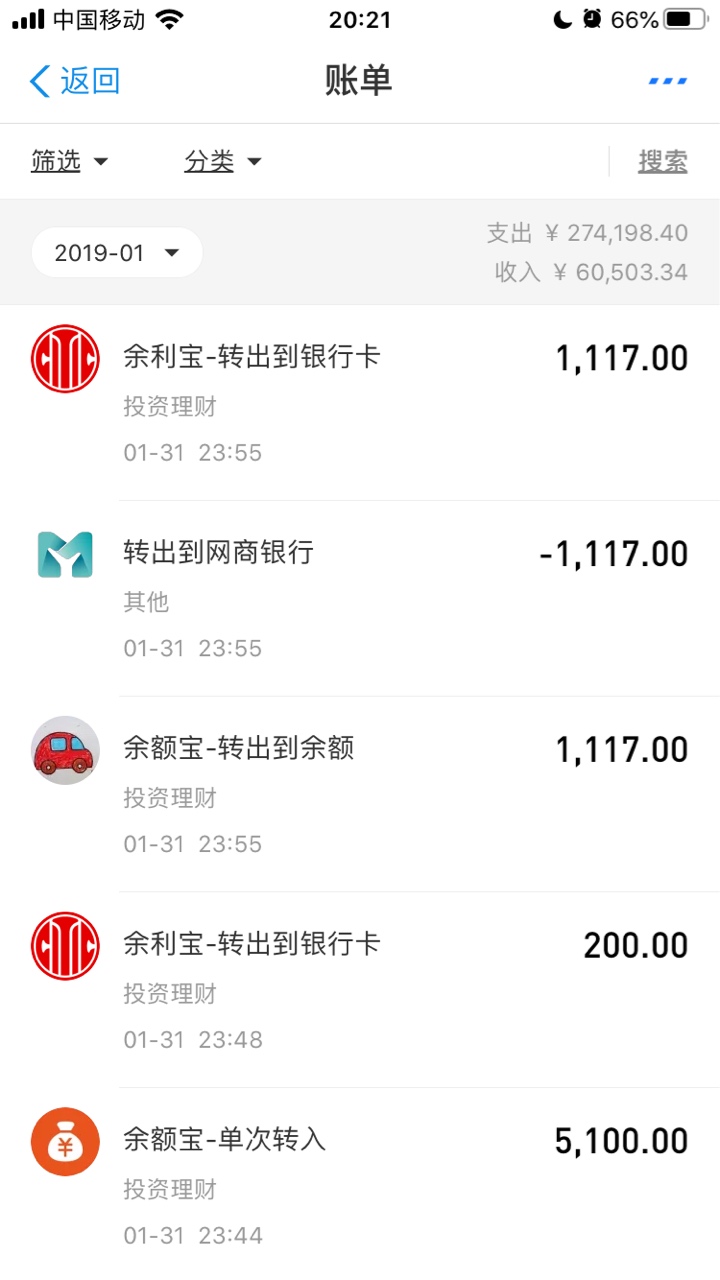Open the 余利宝 transfer of 200.00
This screenshot has height=1280, width=720.
point(360,990)
